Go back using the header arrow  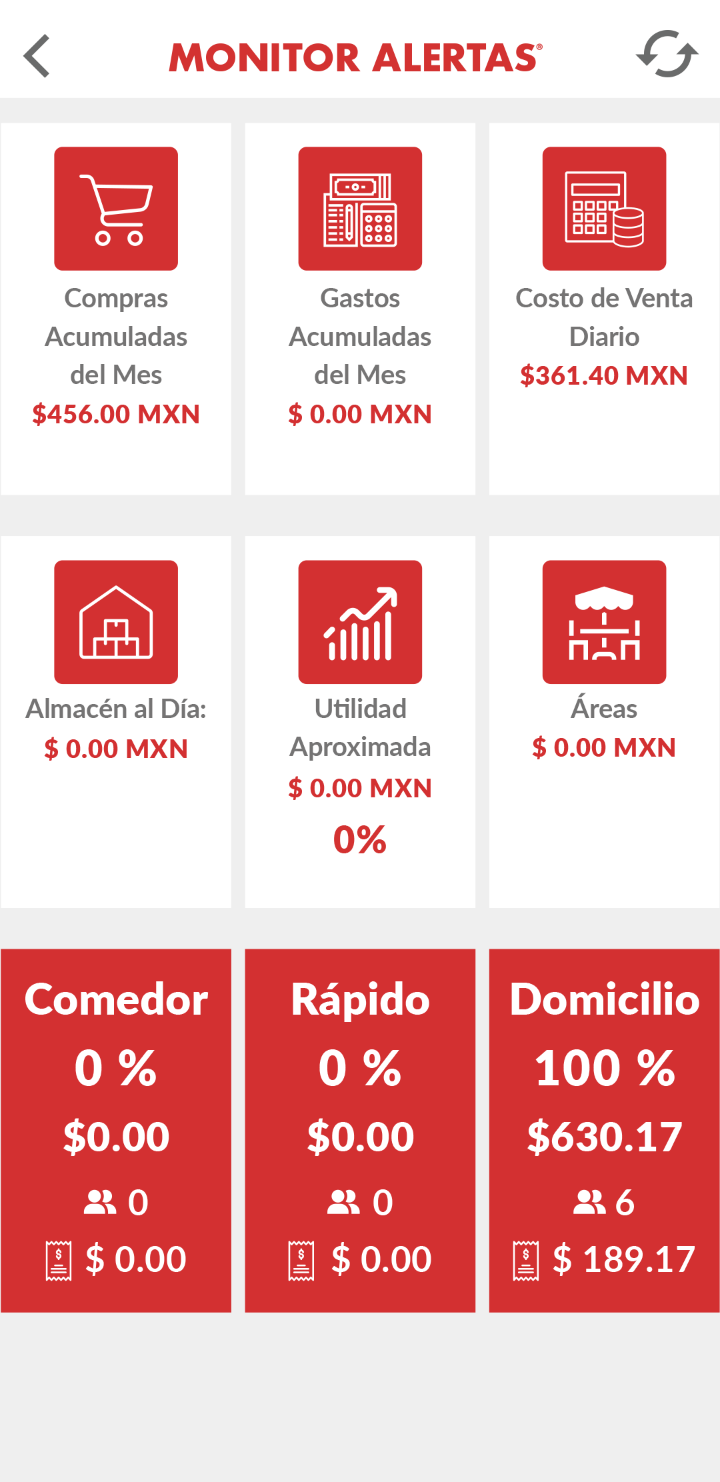[x=37, y=56]
